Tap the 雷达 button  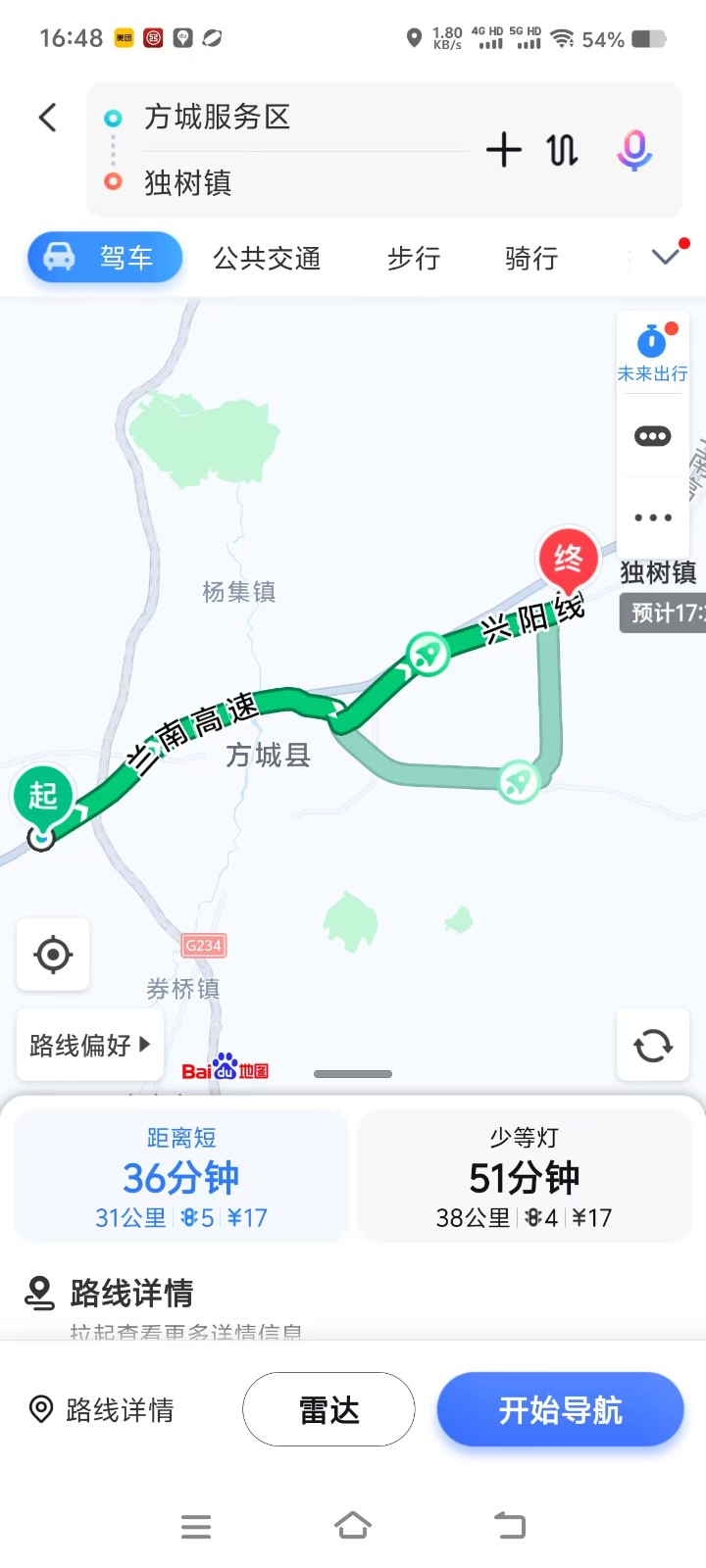click(x=328, y=1410)
